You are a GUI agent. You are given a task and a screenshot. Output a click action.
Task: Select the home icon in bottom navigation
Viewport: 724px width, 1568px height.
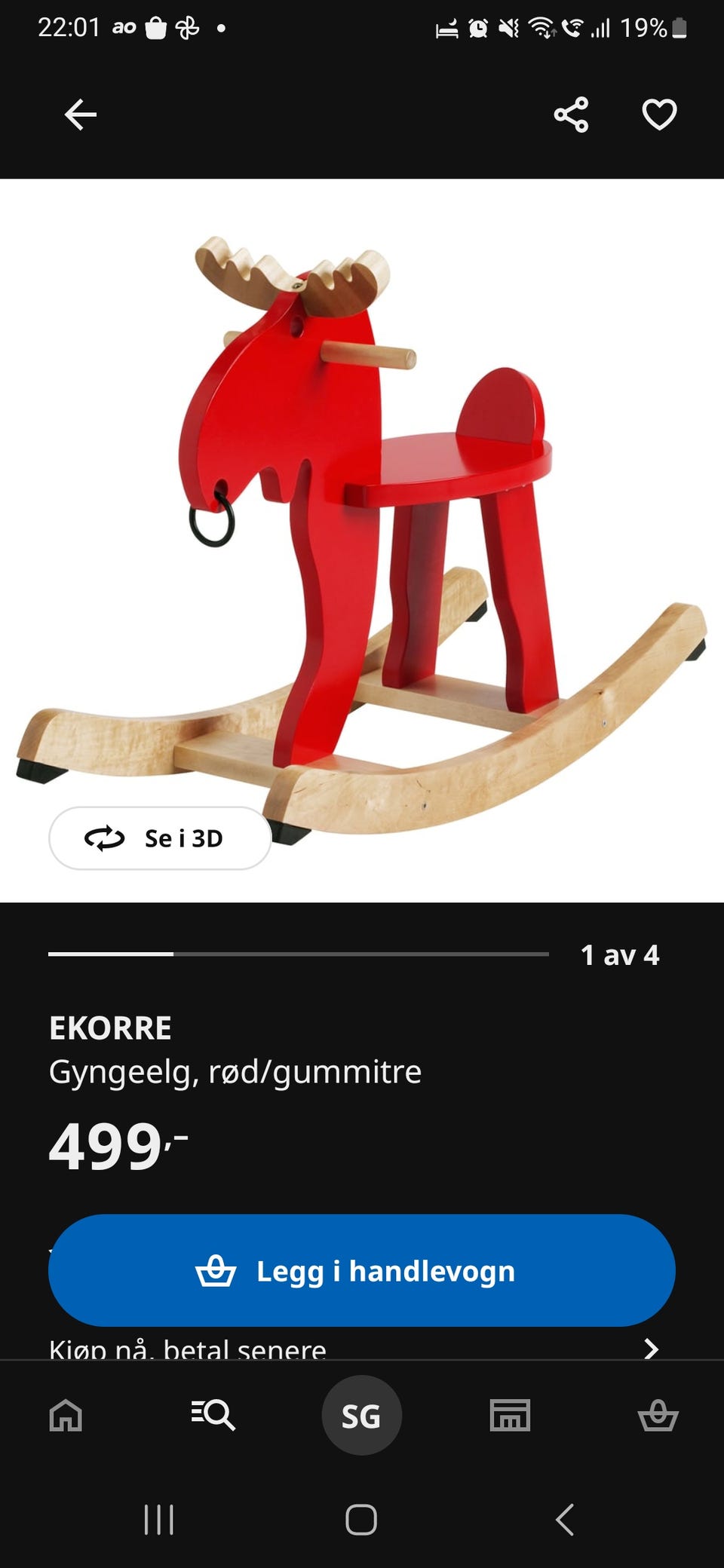65,1416
